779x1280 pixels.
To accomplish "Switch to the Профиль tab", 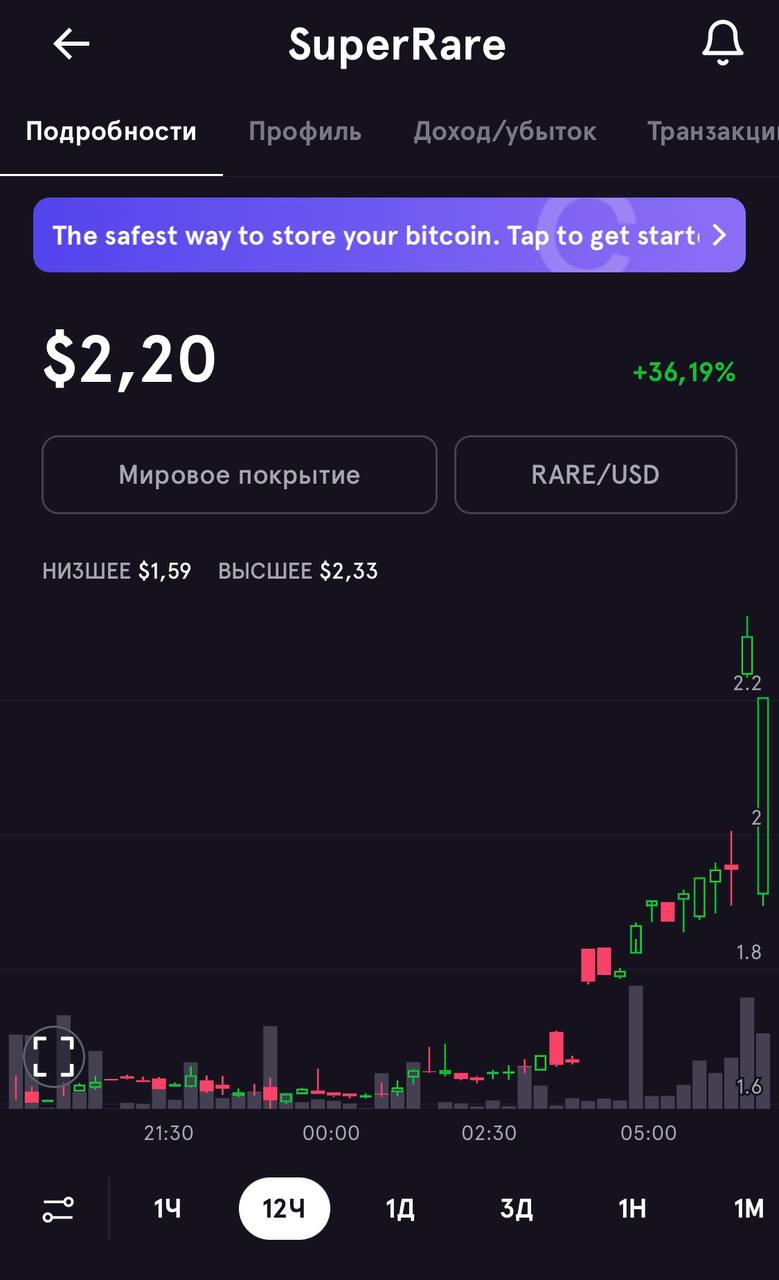I will coord(305,131).
